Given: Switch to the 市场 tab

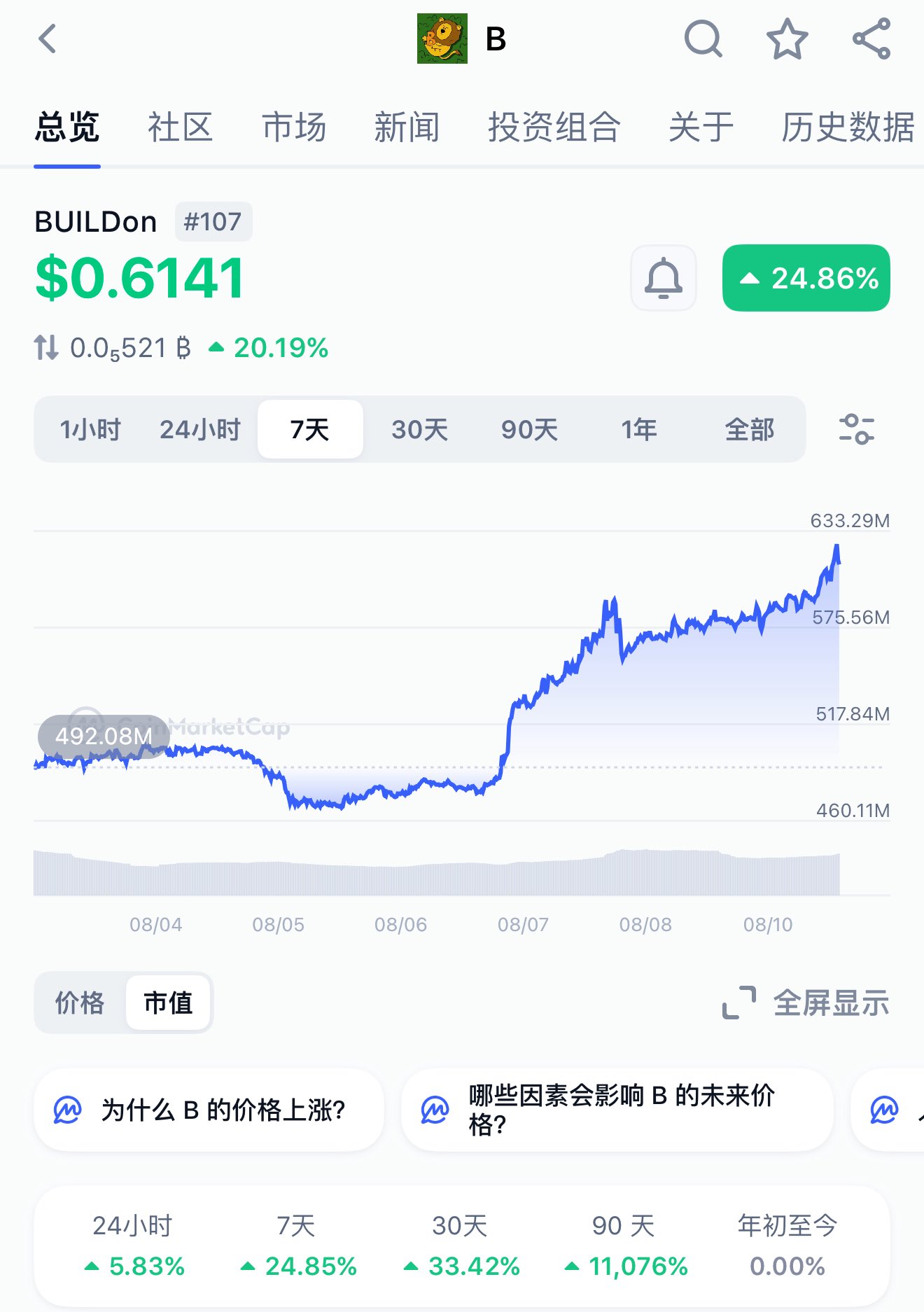Looking at the screenshot, I should coord(294,127).
